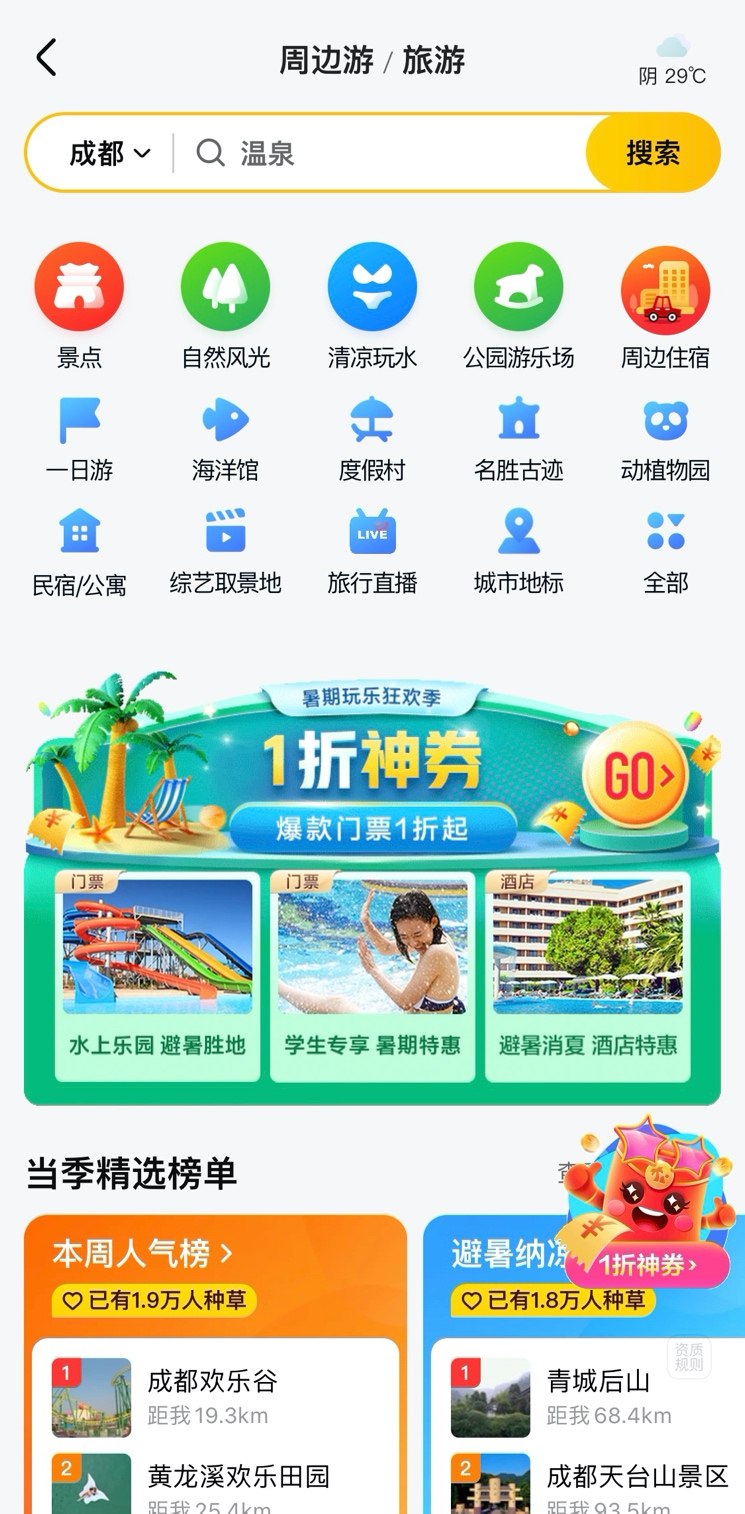Tap the GO button on 1折神券 banner

pyautogui.click(x=634, y=776)
